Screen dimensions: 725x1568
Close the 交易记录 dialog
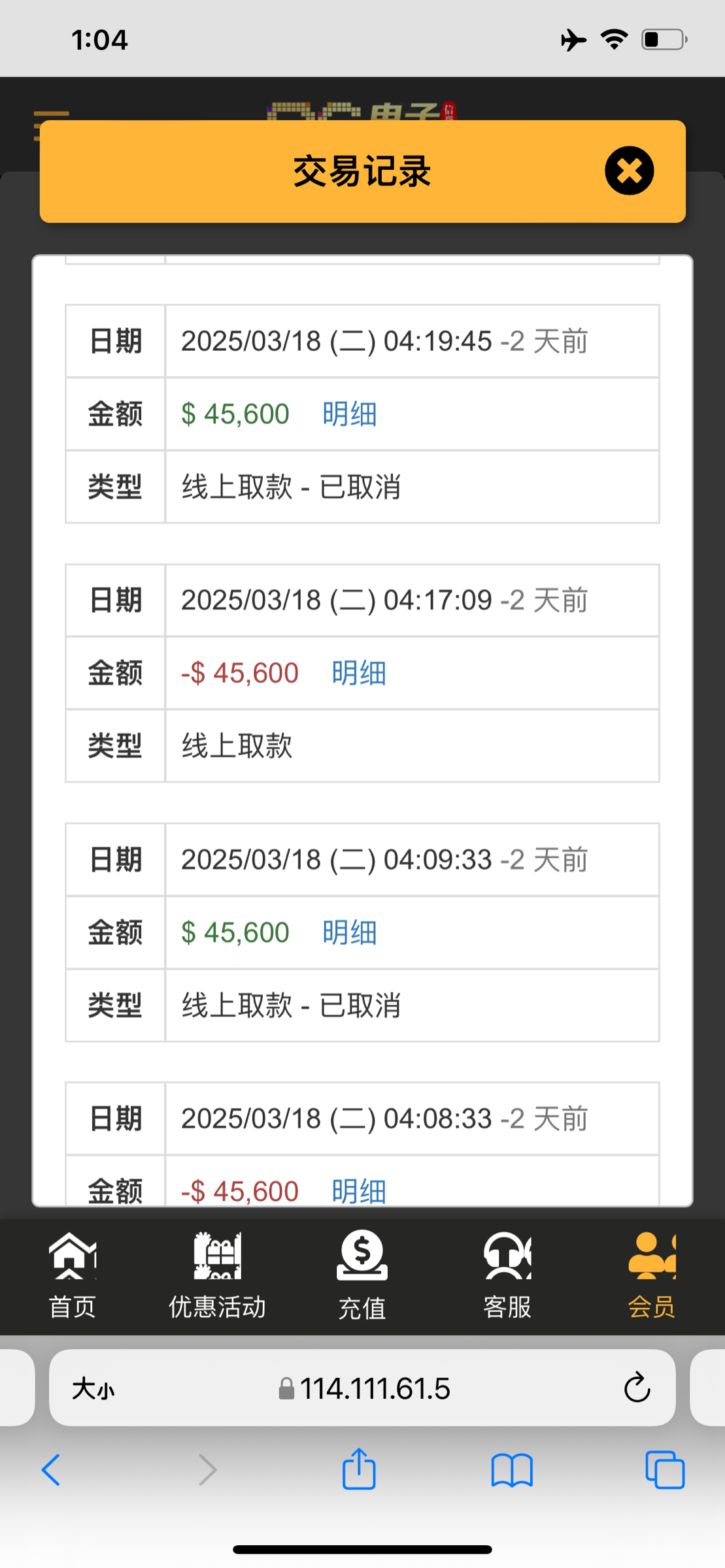point(629,171)
